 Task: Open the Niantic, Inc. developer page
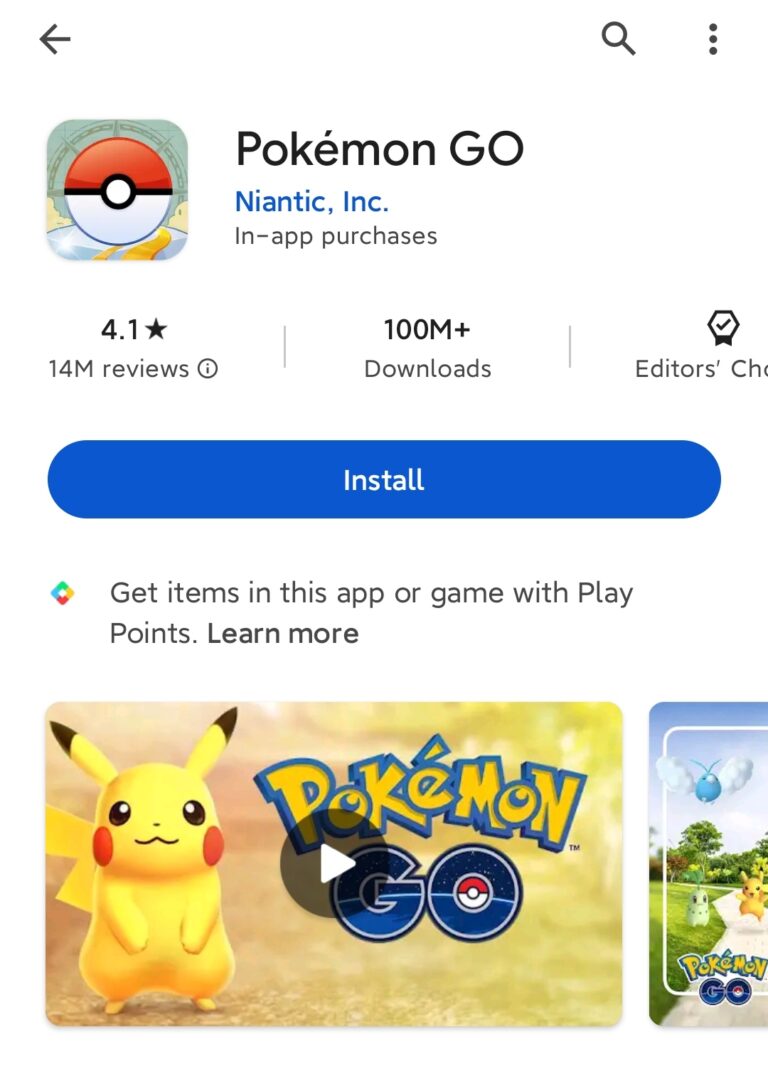[x=311, y=201]
